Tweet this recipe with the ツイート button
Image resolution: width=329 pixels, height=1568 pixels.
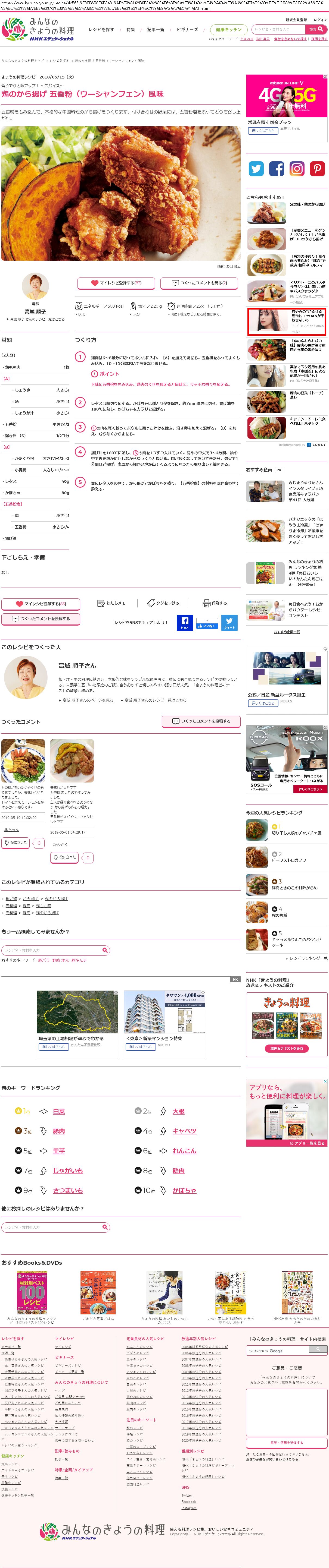pos(229,622)
